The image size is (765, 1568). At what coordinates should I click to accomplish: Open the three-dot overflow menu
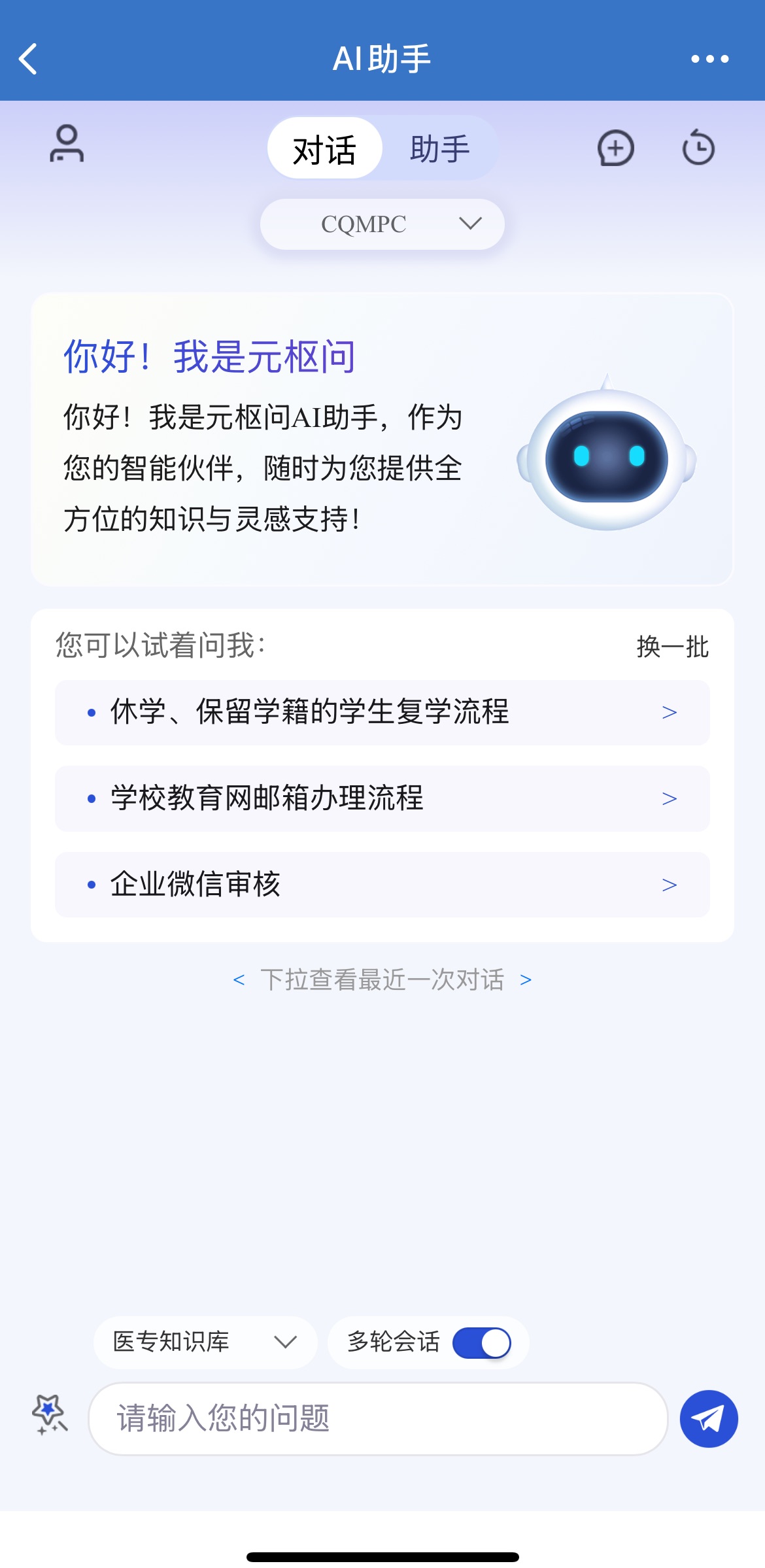coord(709,60)
